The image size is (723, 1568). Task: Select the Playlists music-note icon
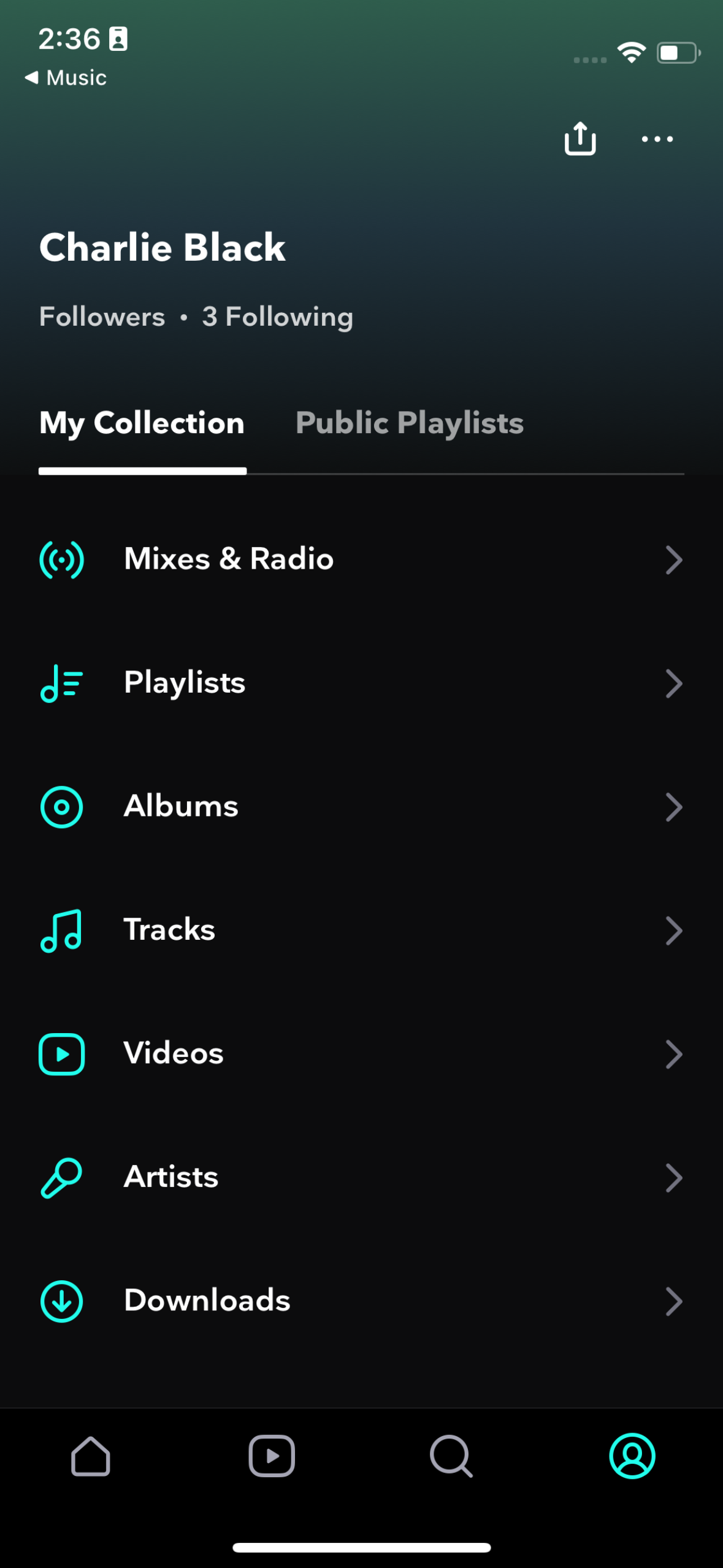[x=61, y=683]
